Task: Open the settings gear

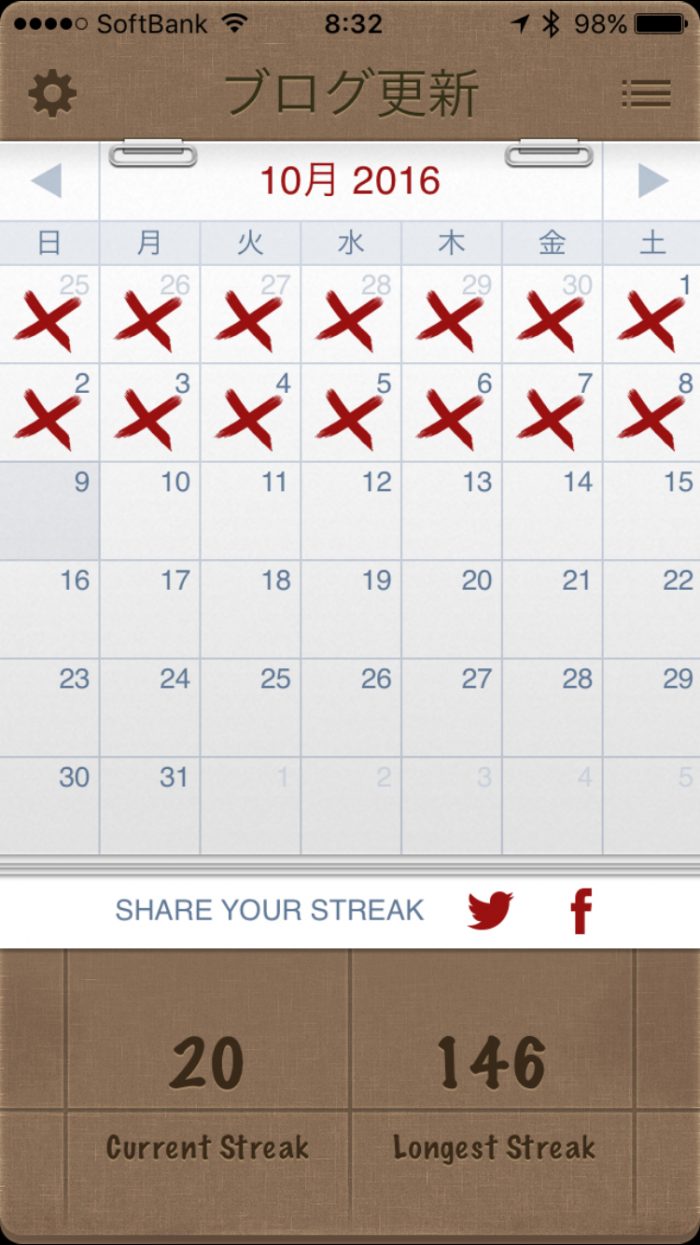Action: coord(52,94)
